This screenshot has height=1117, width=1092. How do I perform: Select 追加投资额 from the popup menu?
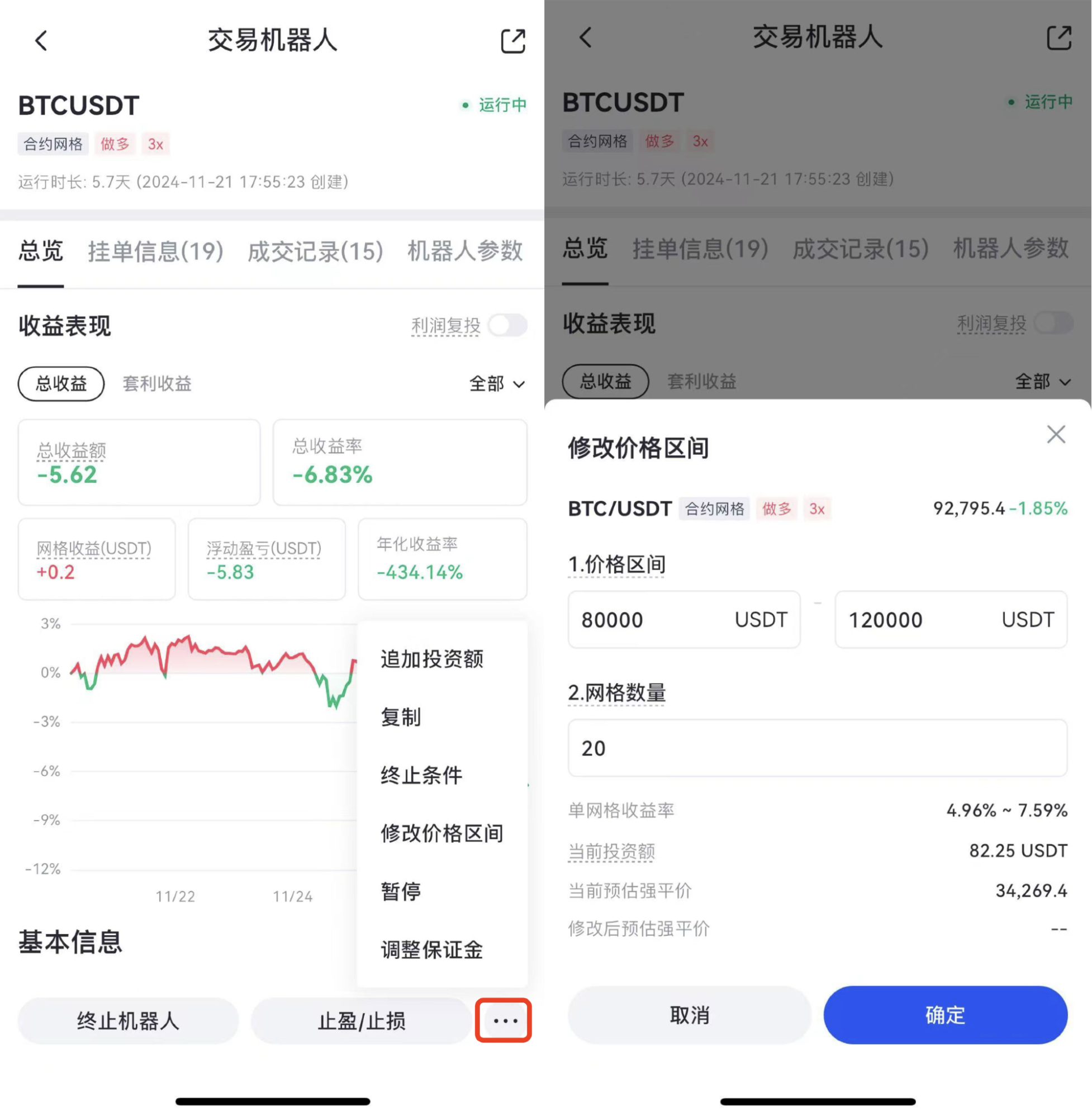pos(432,659)
